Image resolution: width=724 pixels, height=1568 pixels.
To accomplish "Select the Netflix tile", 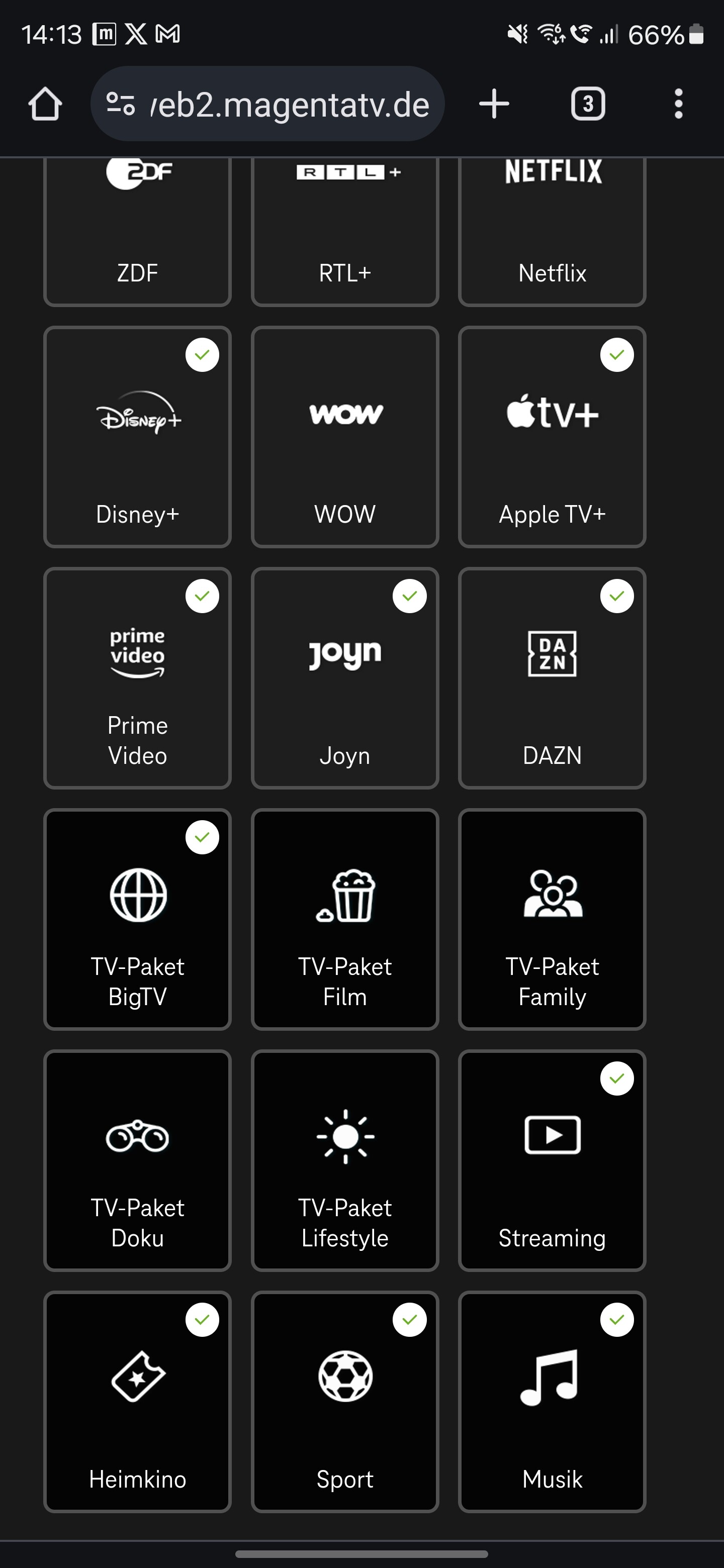I will tap(552, 231).
